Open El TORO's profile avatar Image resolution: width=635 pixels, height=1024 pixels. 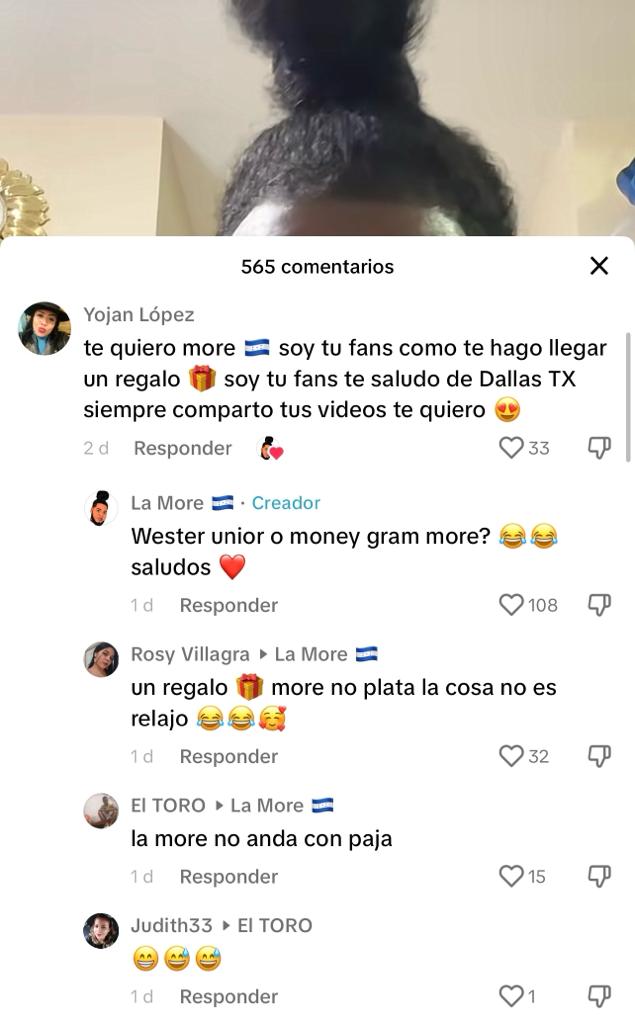[101, 811]
